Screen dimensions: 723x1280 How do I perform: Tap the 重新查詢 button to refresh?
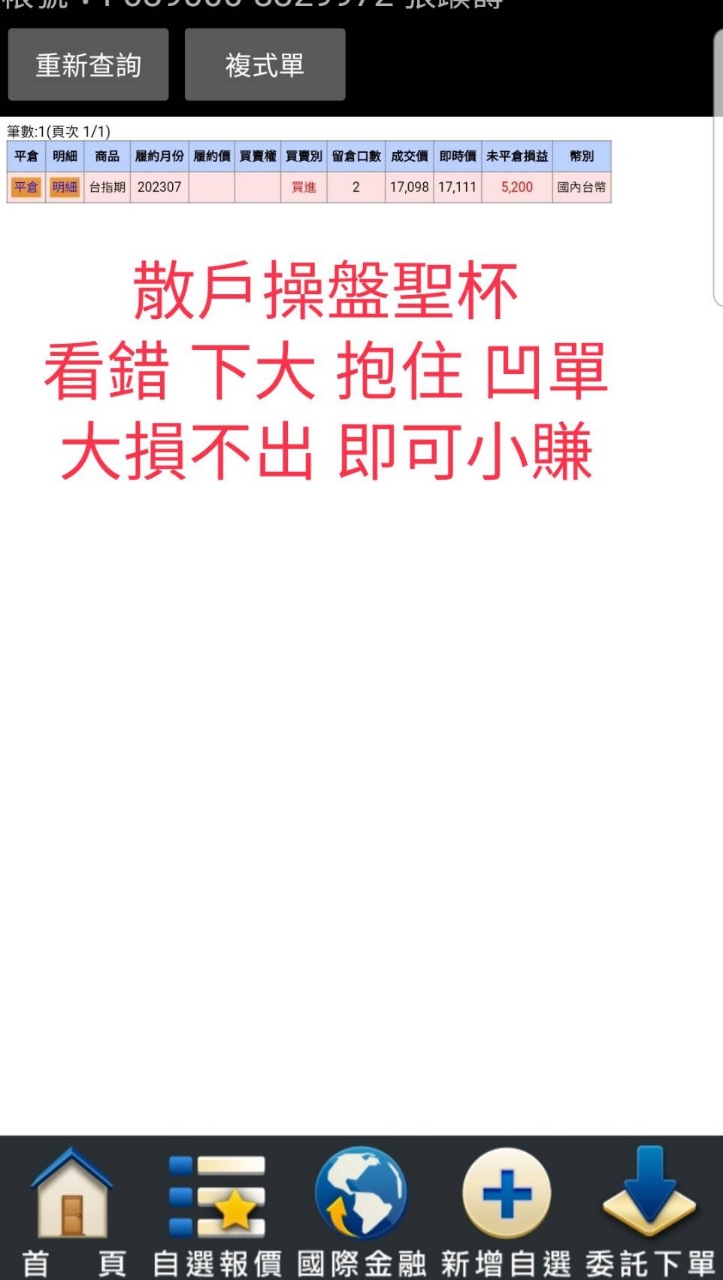(88, 65)
